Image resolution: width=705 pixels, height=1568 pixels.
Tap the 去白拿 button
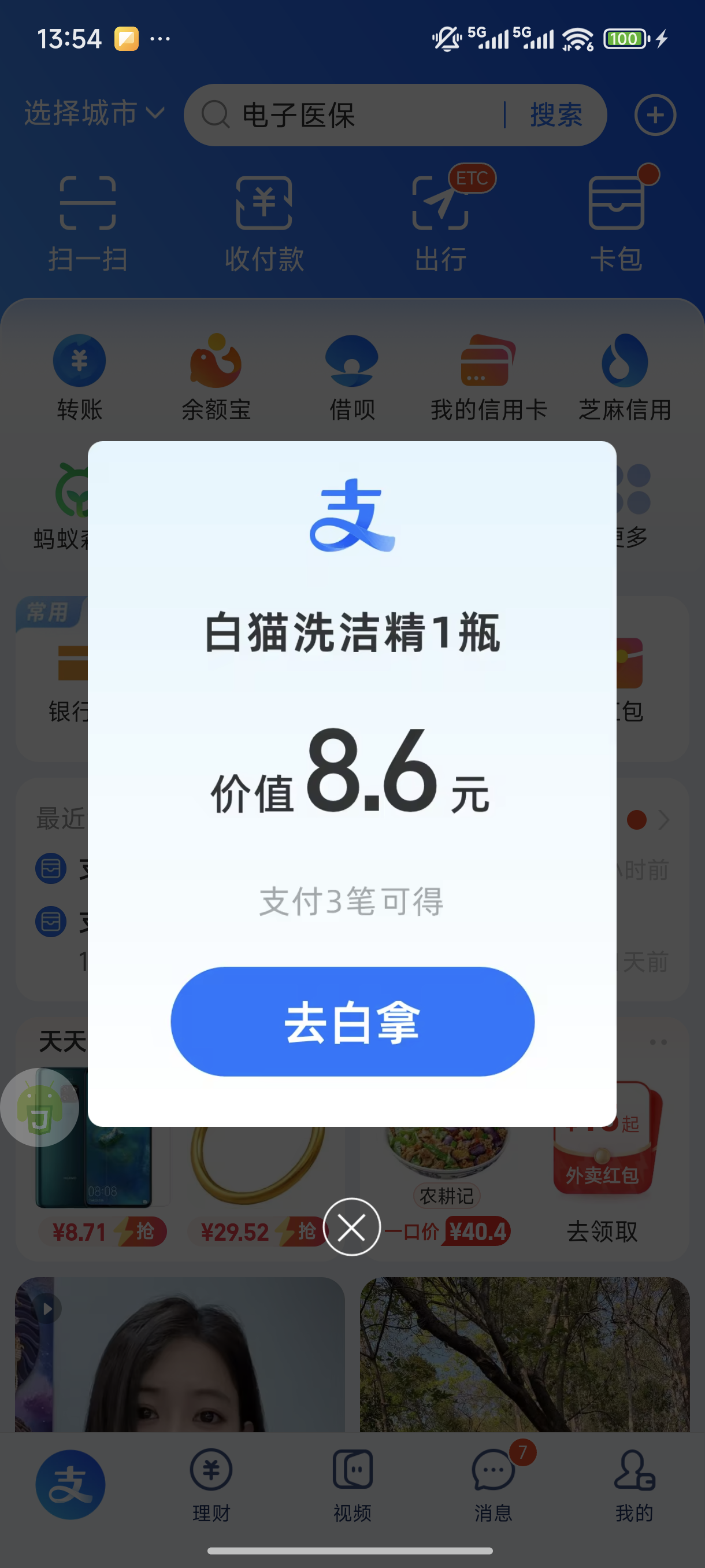click(x=352, y=1022)
